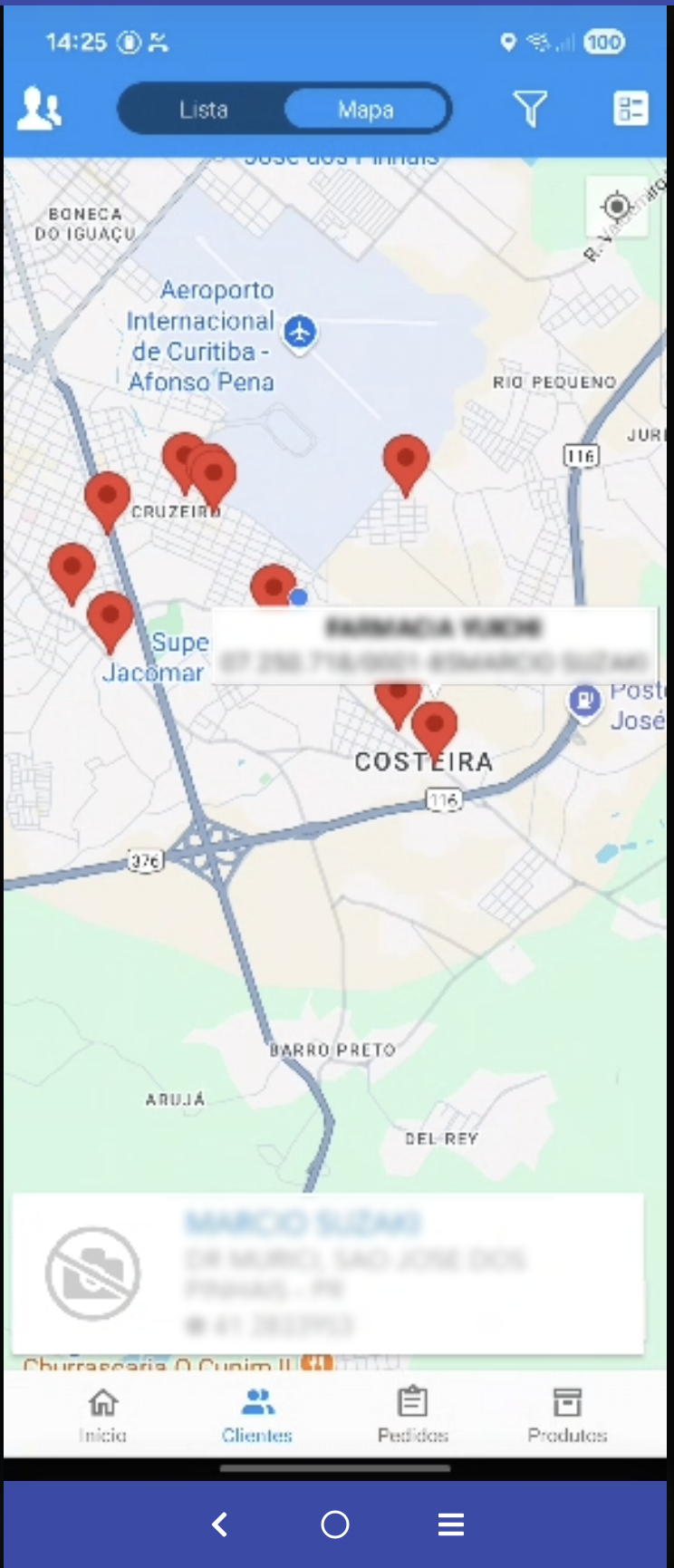Open the clients group icon
This screenshot has width=674, height=1568.
pos(39,110)
